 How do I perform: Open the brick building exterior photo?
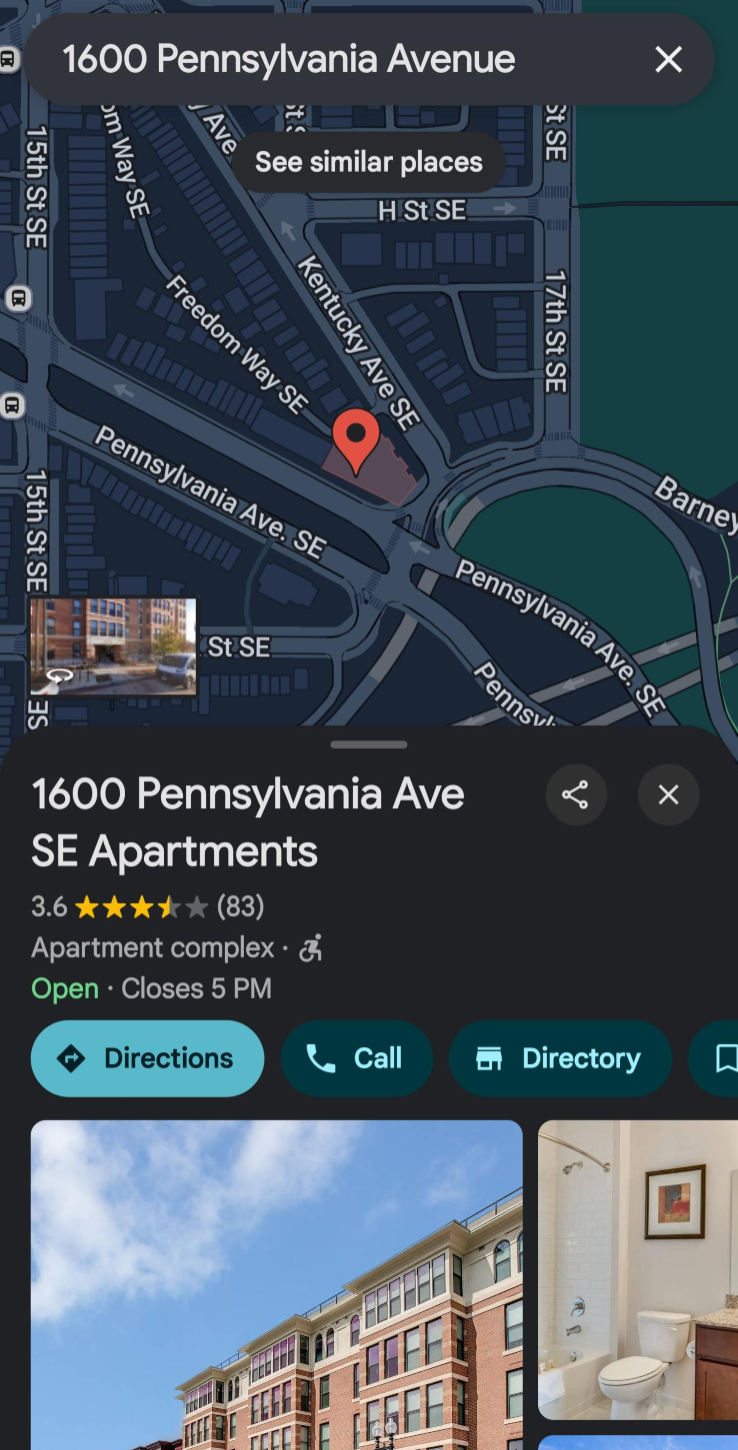click(276, 1284)
